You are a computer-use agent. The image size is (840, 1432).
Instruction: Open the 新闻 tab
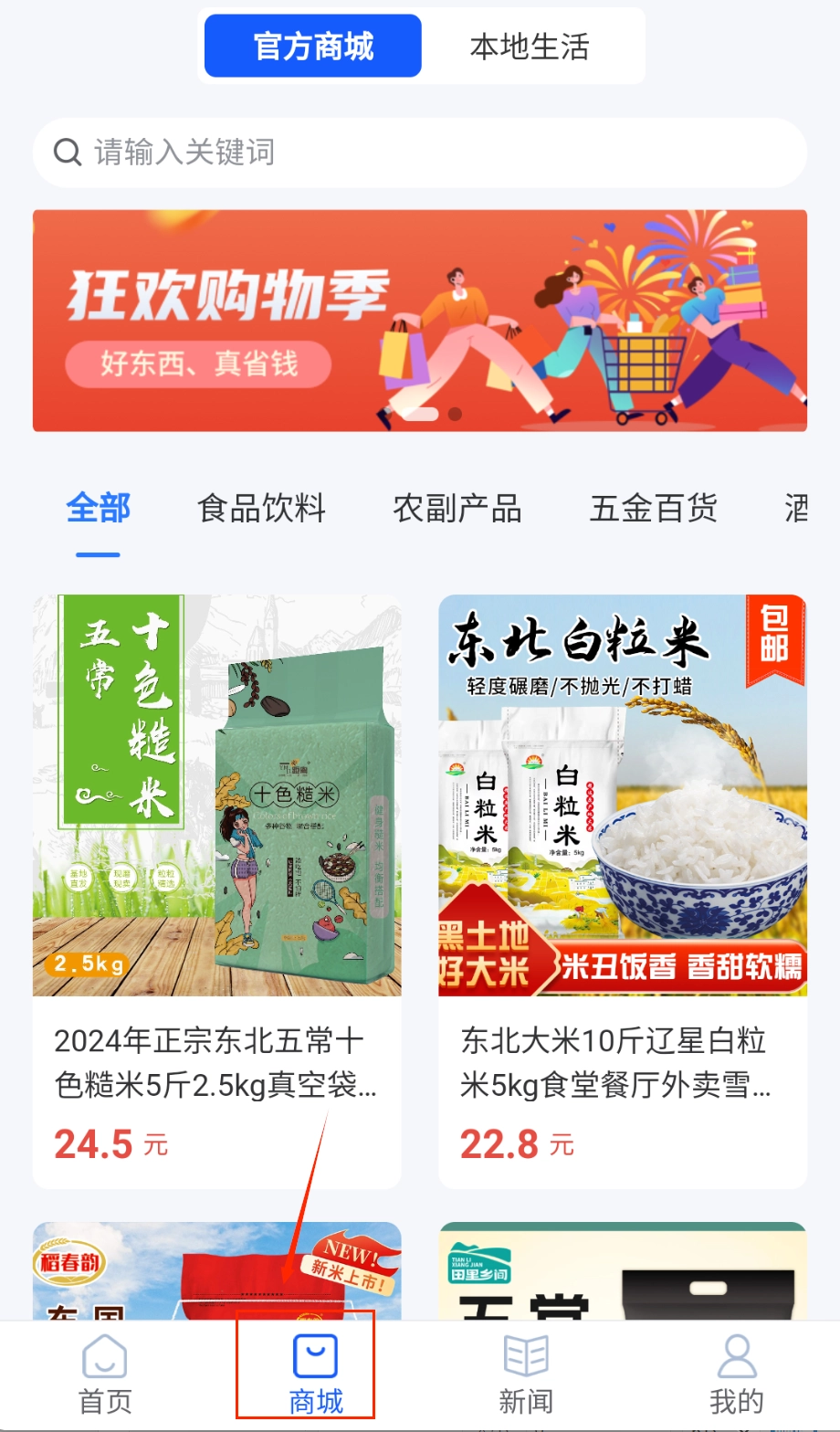coord(526,1374)
